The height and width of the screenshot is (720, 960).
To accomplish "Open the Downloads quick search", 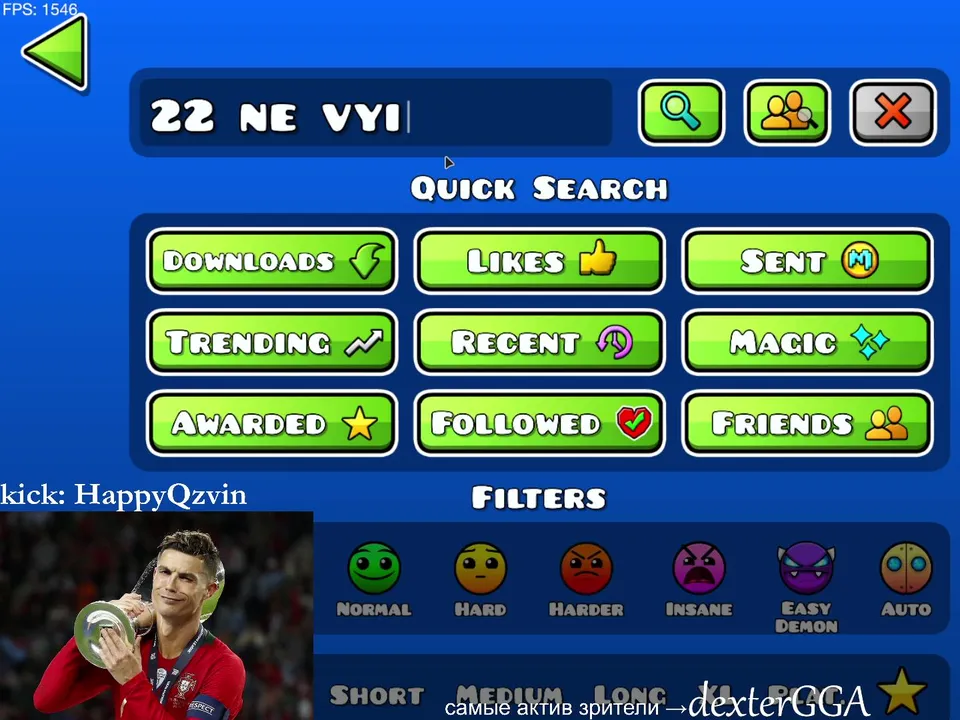I will click(272, 261).
